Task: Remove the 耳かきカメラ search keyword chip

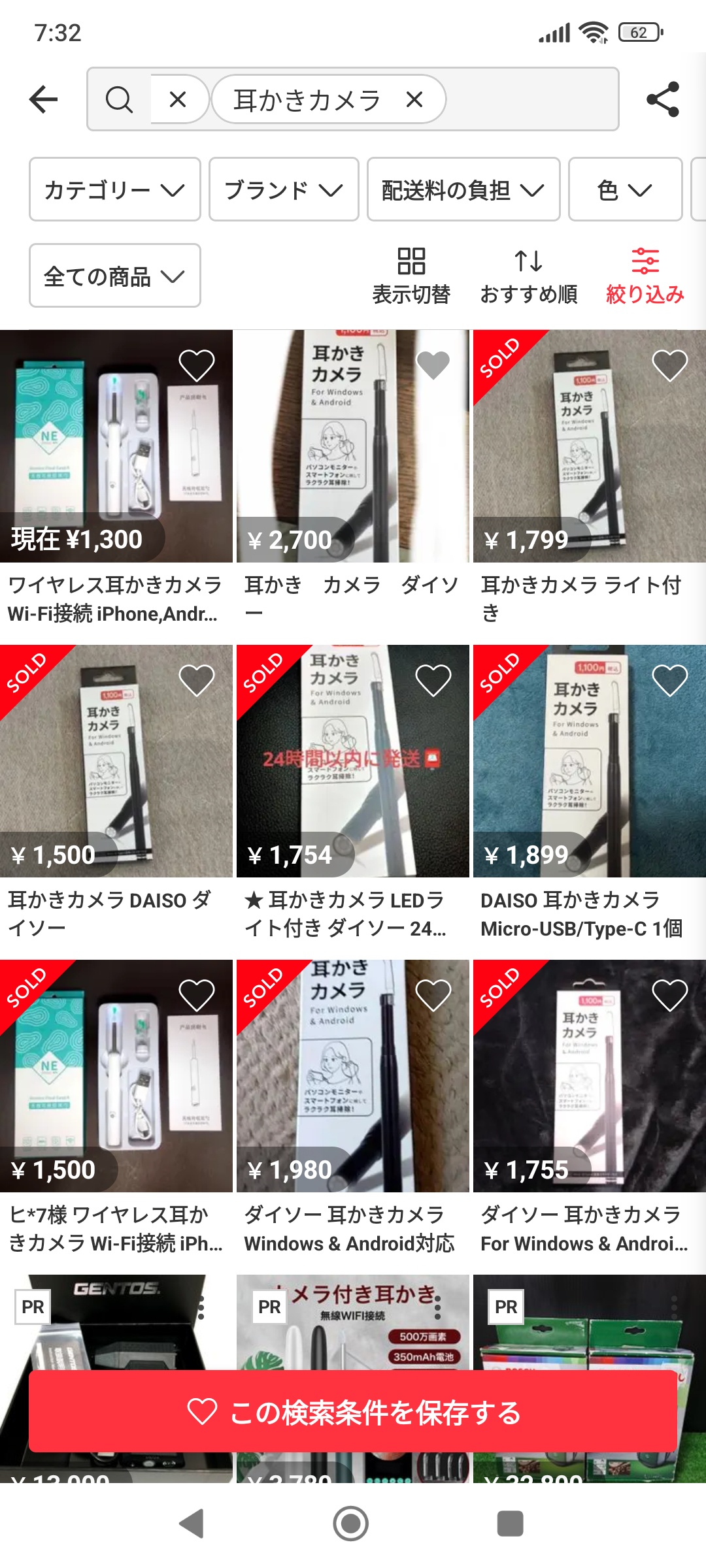Action: coord(414,99)
